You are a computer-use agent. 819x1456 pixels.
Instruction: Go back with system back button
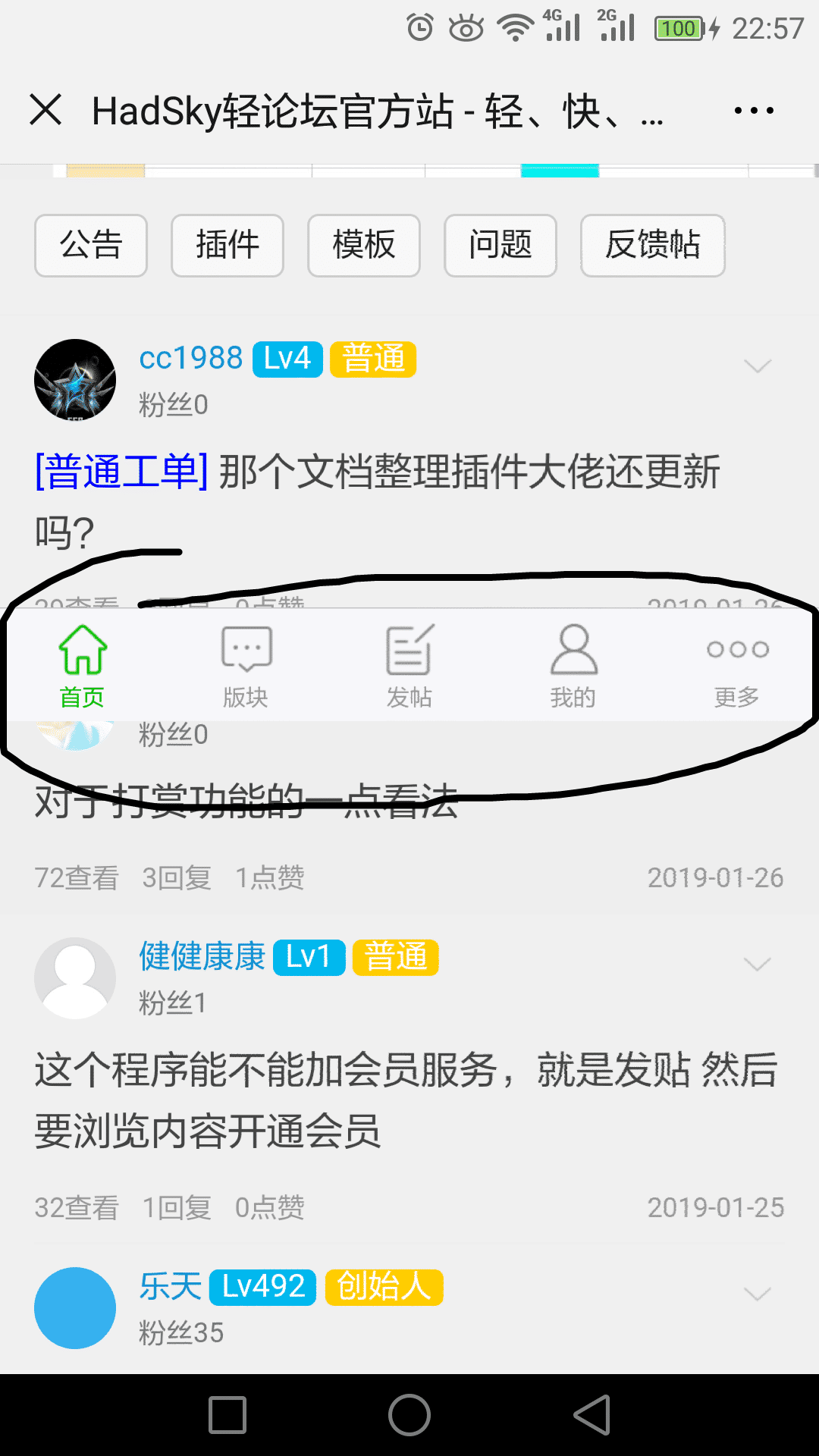[592, 1415]
